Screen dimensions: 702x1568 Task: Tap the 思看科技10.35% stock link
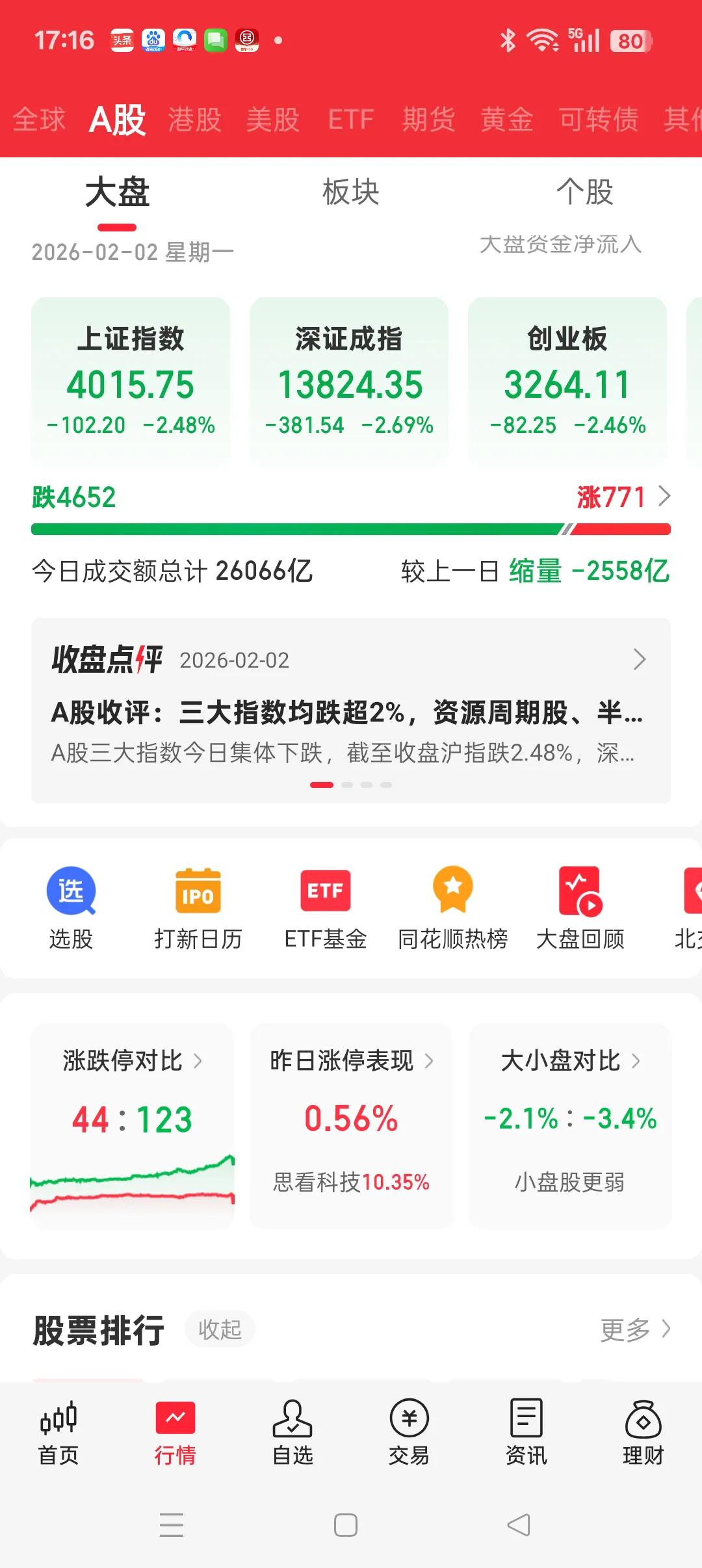coord(351,1183)
